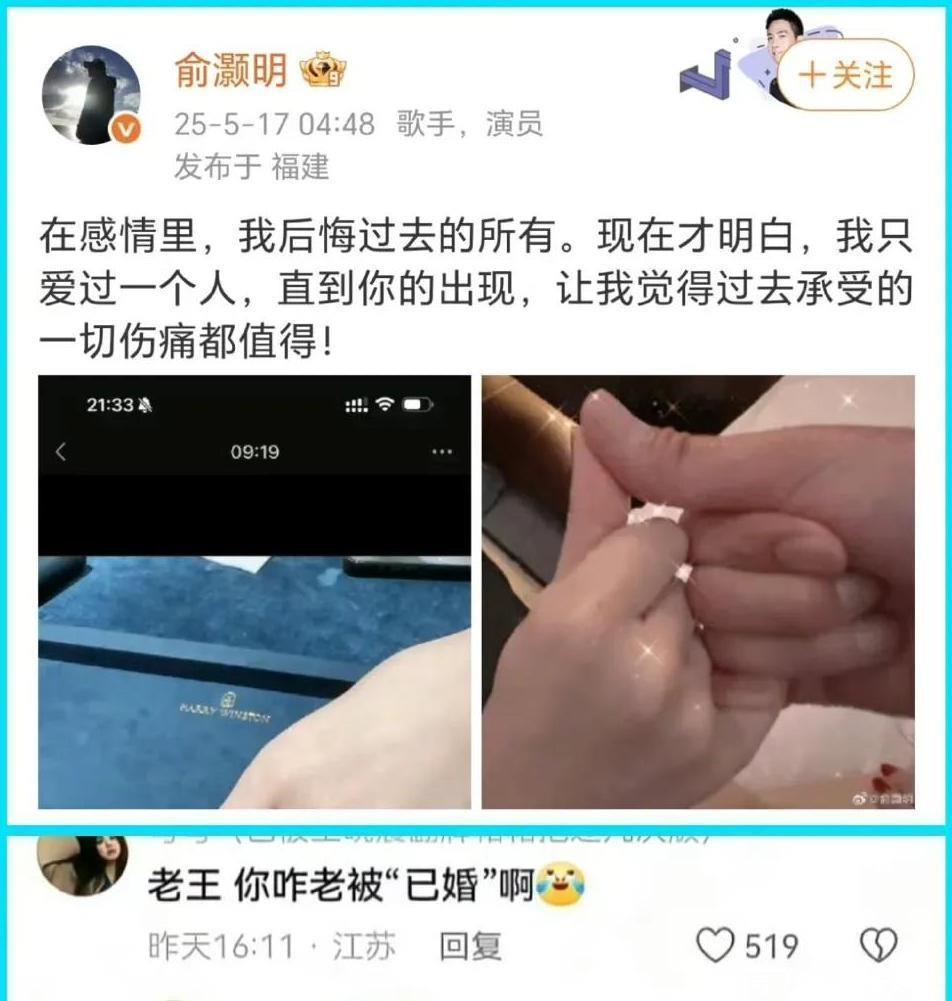
Task: Open the 俞灏明 username link
Action: tap(230, 70)
